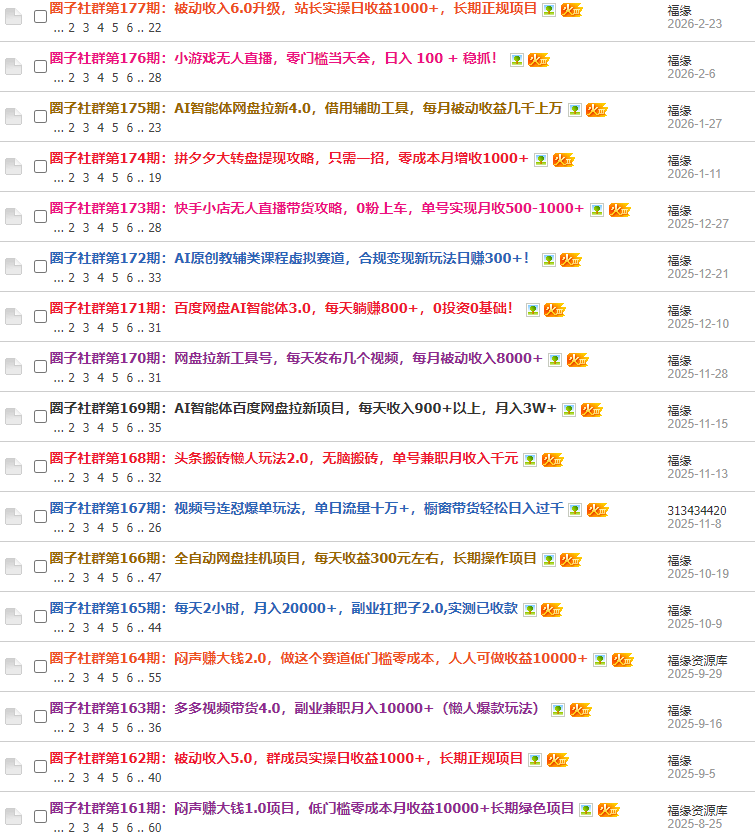Select the checkbox beside 第174期 拼夕夕大转盘
Viewport: 755px width, 833px height.
point(41,166)
